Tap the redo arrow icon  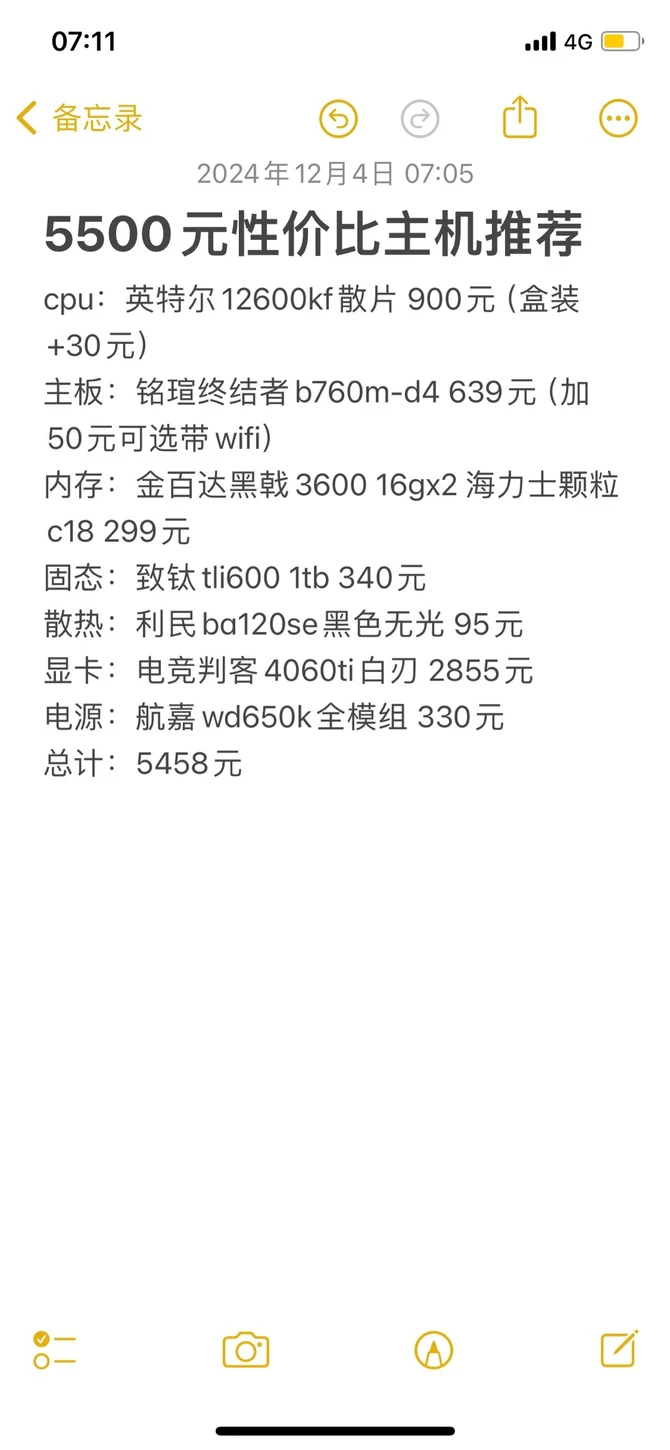point(420,119)
